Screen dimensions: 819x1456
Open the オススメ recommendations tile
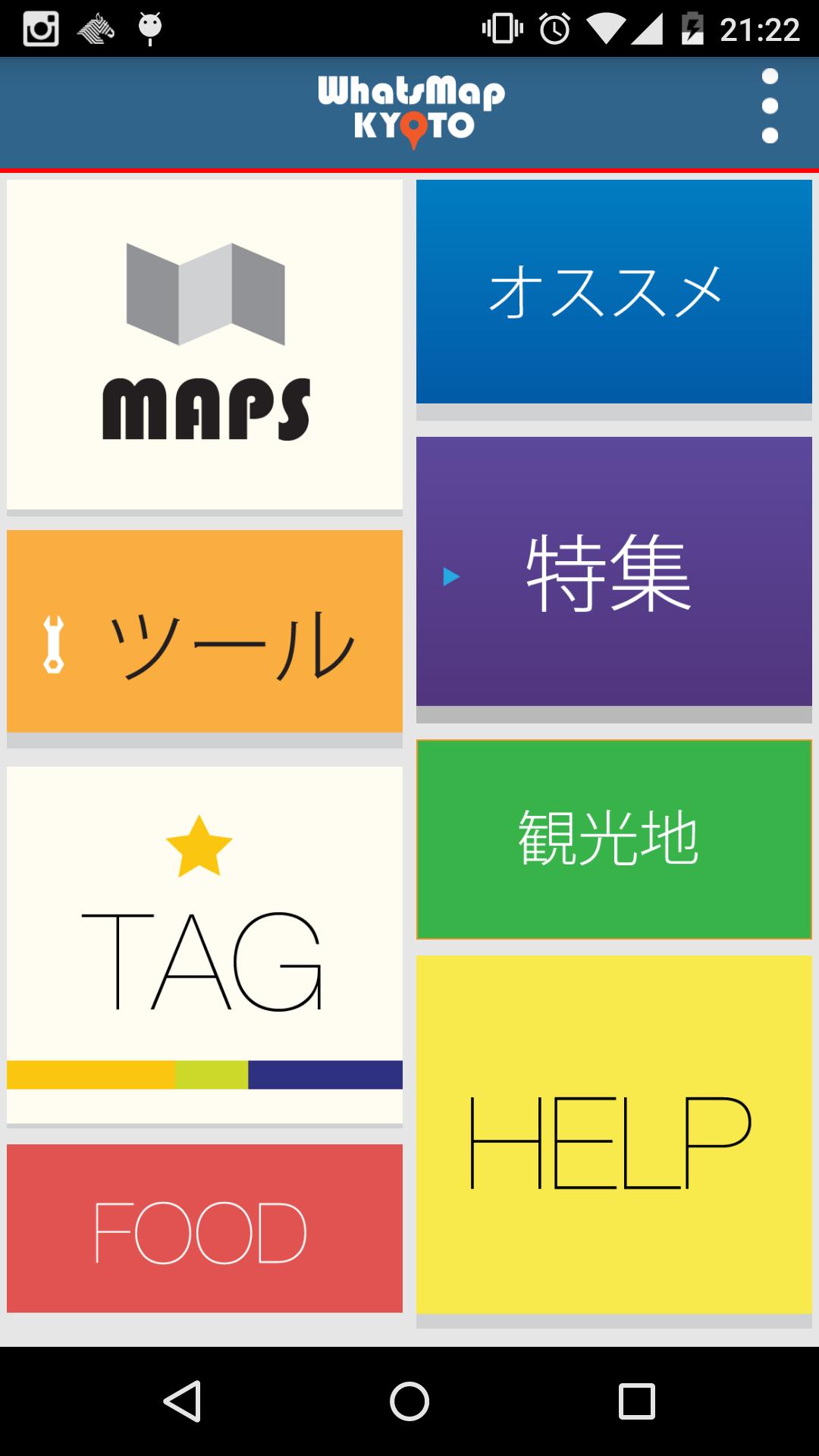point(613,292)
